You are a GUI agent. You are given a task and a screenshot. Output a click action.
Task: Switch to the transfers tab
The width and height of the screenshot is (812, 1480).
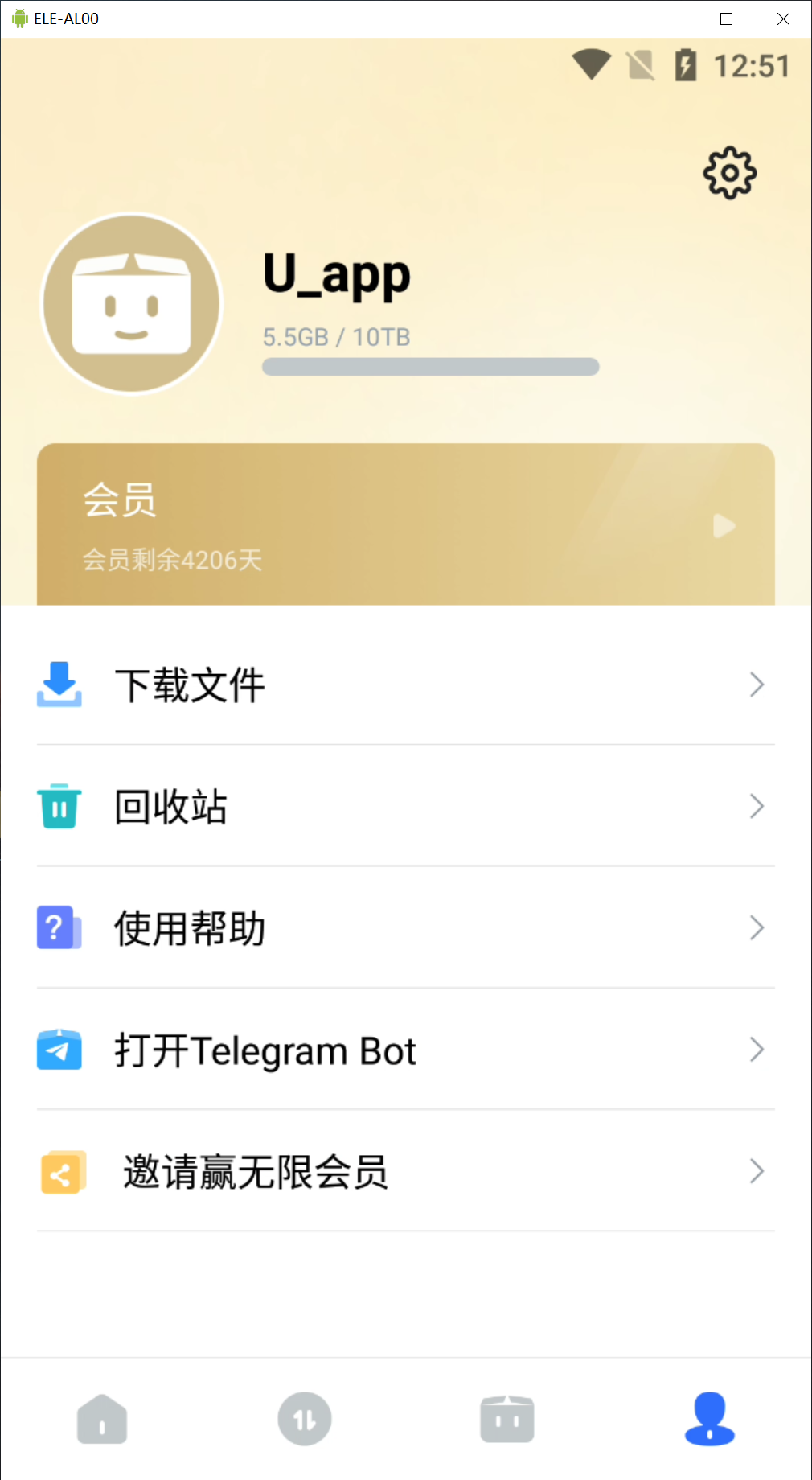pyautogui.click(x=305, y=1420)
